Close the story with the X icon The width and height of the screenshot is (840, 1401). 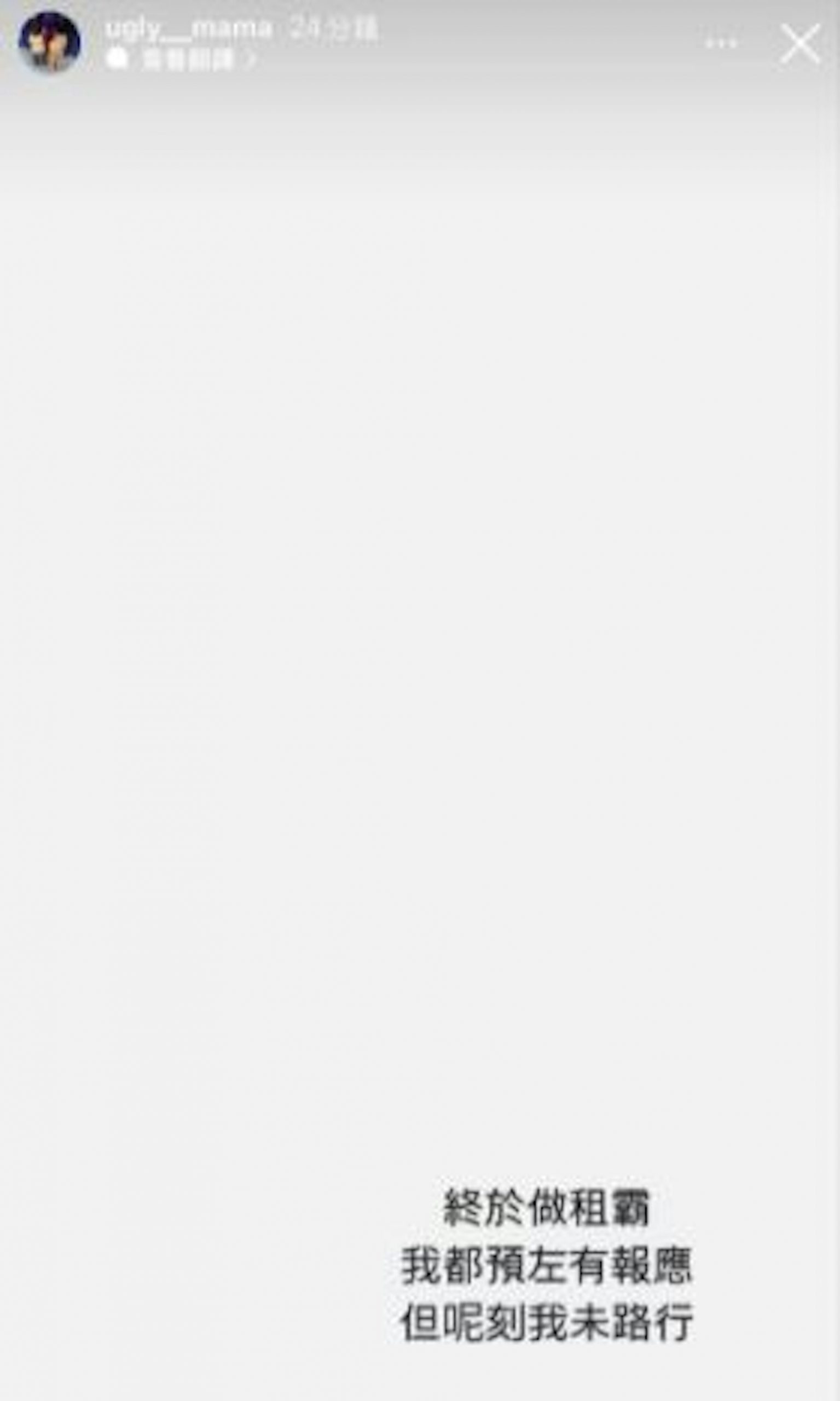[801, 44]
